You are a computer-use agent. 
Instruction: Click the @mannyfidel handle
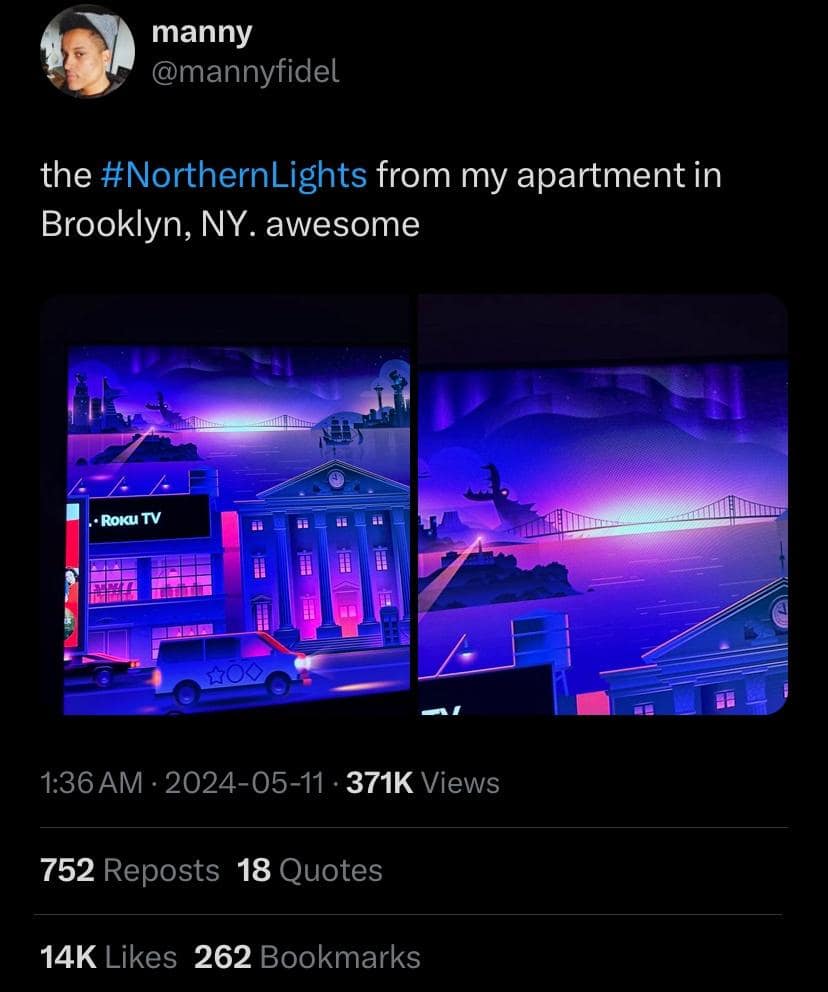[244, 72]
